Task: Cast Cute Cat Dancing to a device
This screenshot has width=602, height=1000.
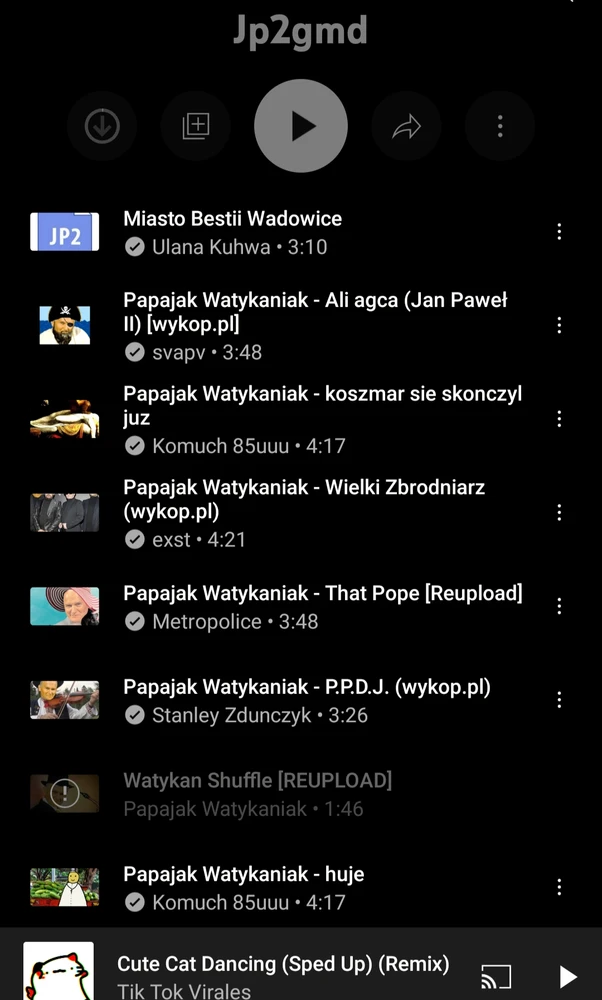Action: 496,976
